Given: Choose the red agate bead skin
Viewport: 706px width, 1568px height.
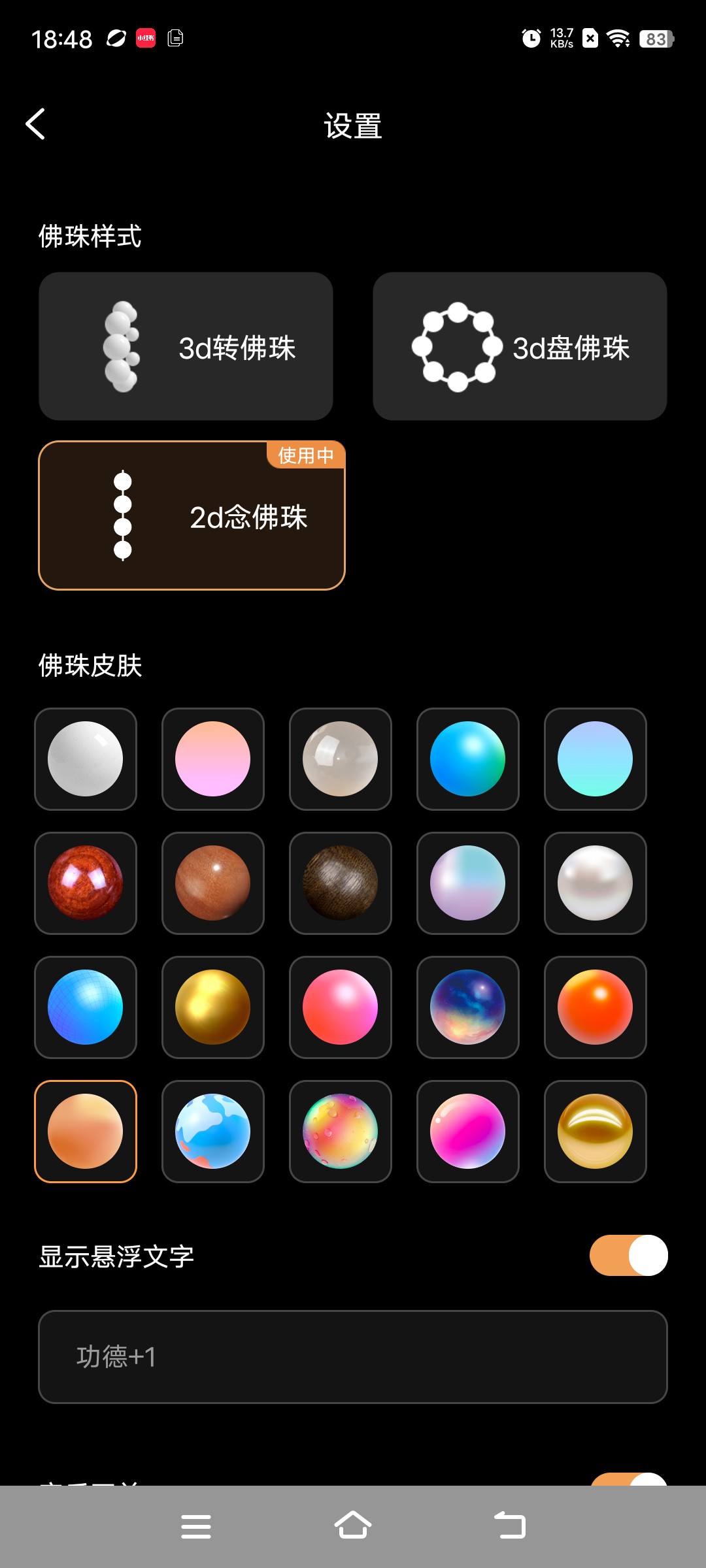Looking at the screenshot, I should coord(86,883).
